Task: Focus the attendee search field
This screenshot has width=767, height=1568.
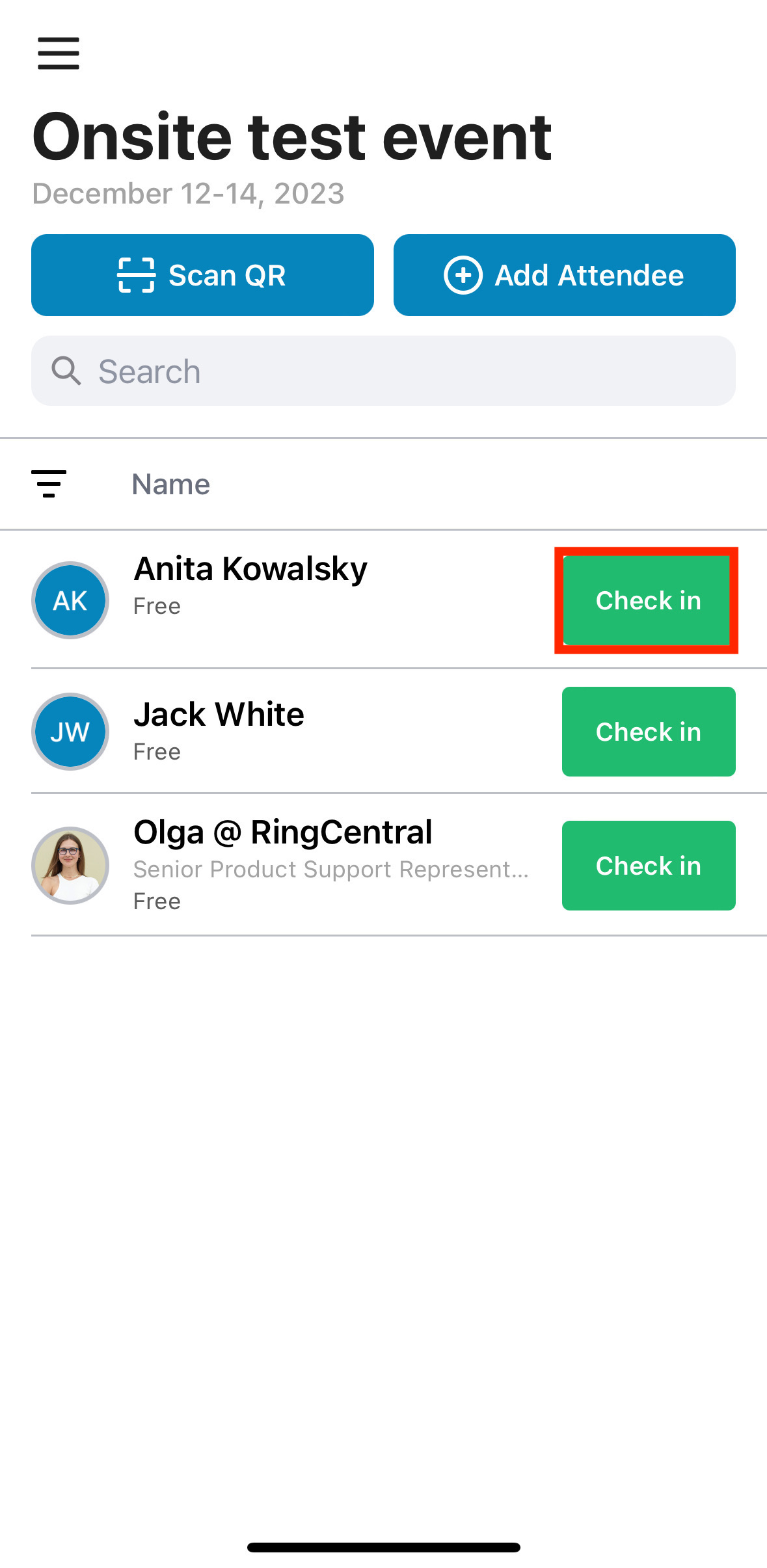Action: coord(383,371)
